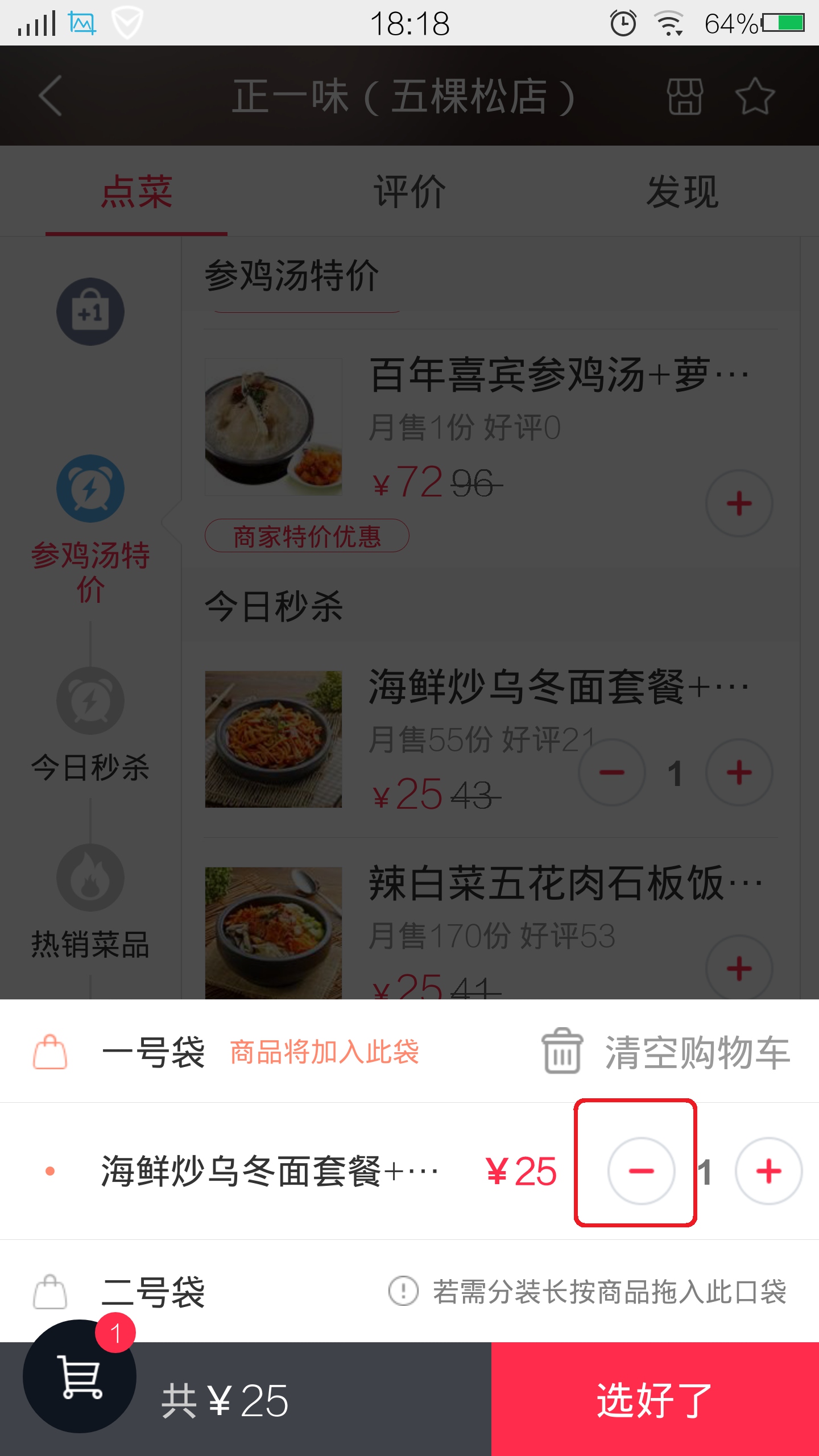Viewport: 819px width, 1456px height.
Task: Go back from 正一味 store page
Action: point(51,96)
